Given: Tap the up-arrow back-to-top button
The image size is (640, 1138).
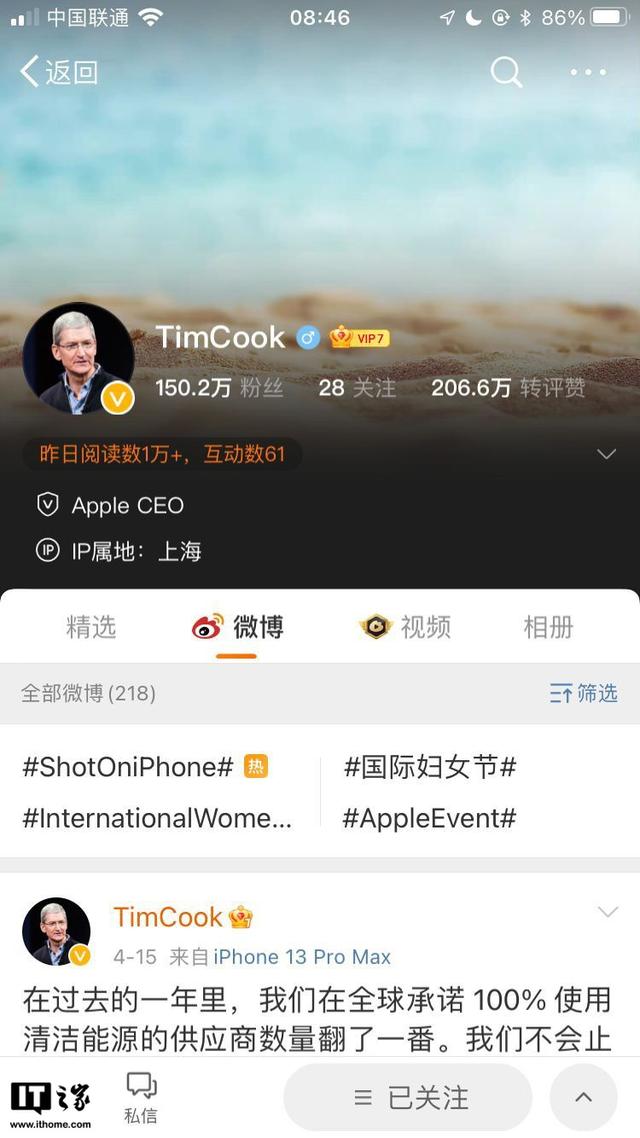Looking at the screenshot, I should (x=583, y=1097).
